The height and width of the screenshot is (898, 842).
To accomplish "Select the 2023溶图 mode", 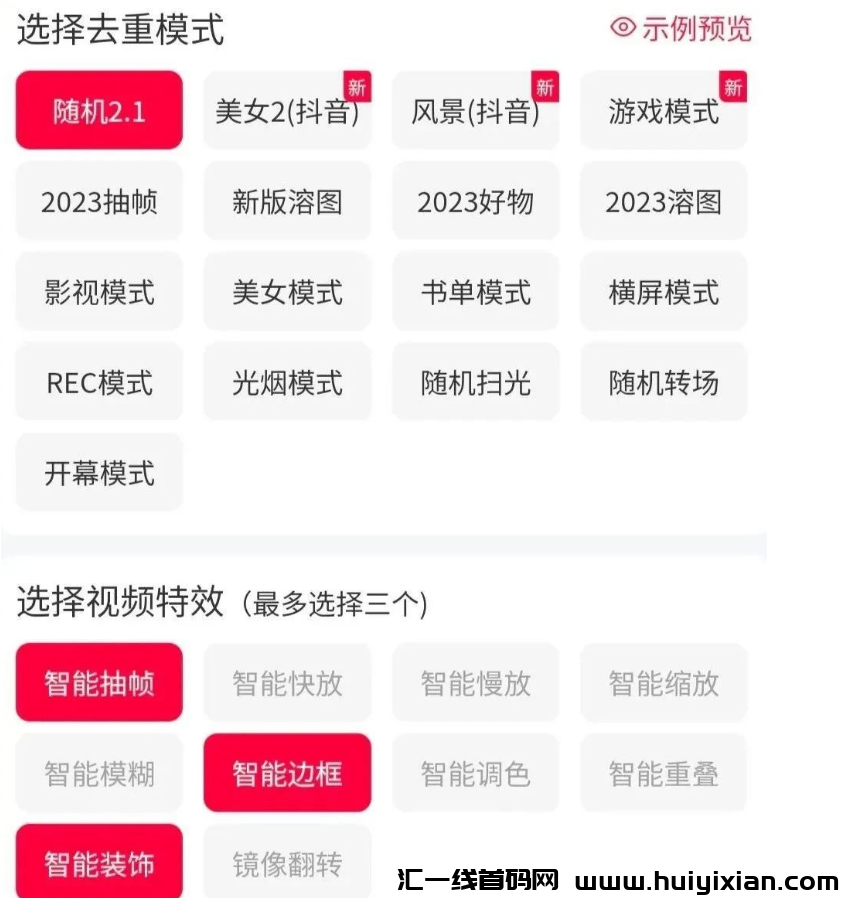I will click(663, 200).
